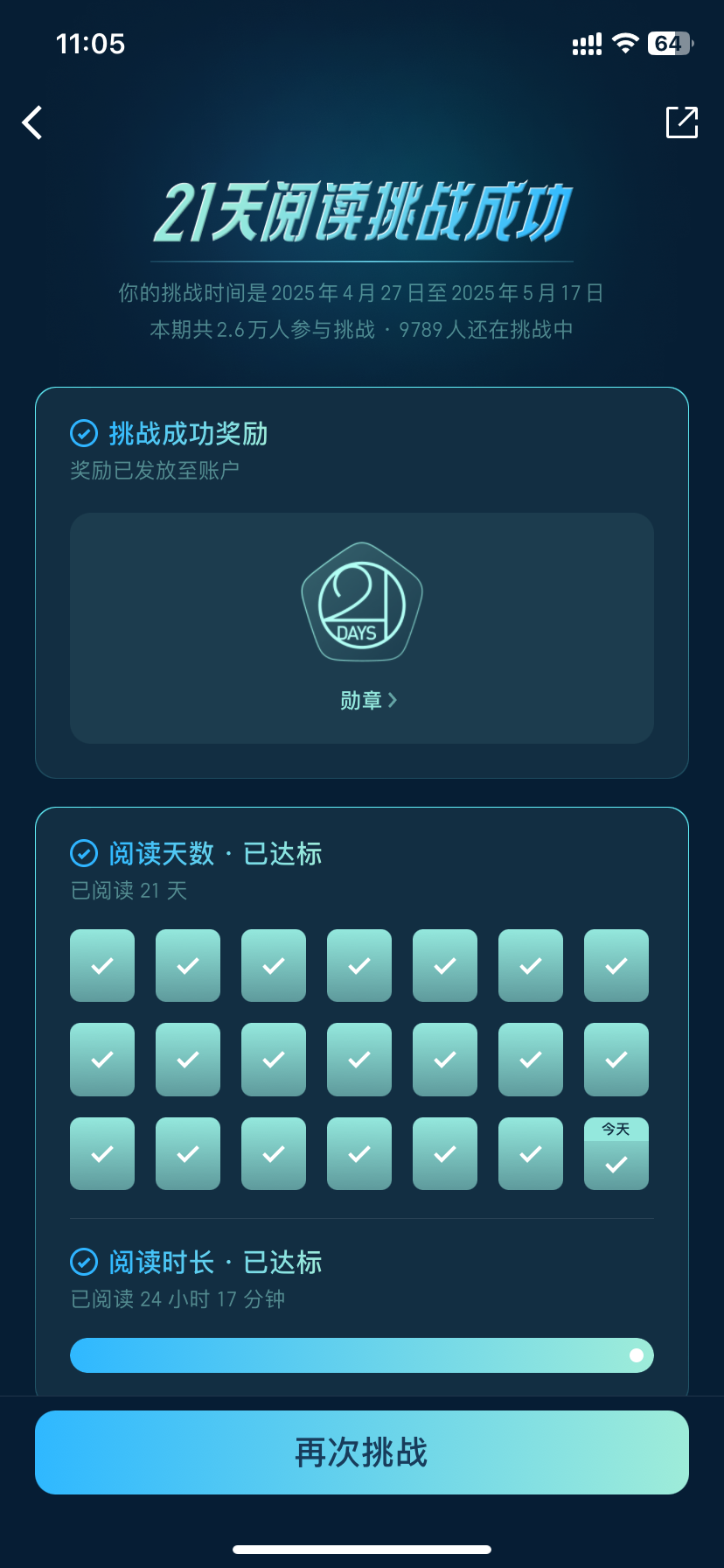Tap 再次挑战 to start a new challenge
Viewport: 724px width, 1568px height.
pyautogui.click(x=362, y=1452)
